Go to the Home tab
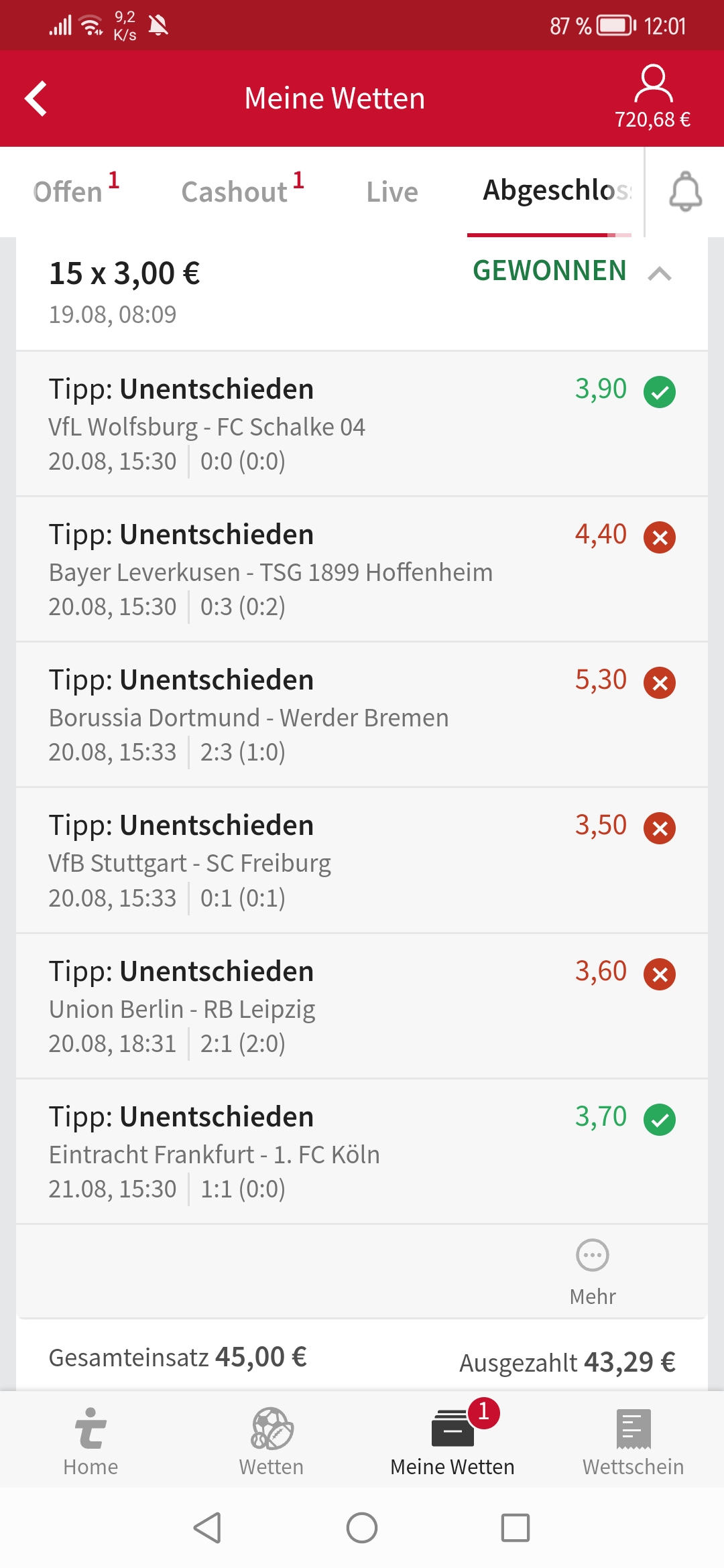 tap(90, 1441)
